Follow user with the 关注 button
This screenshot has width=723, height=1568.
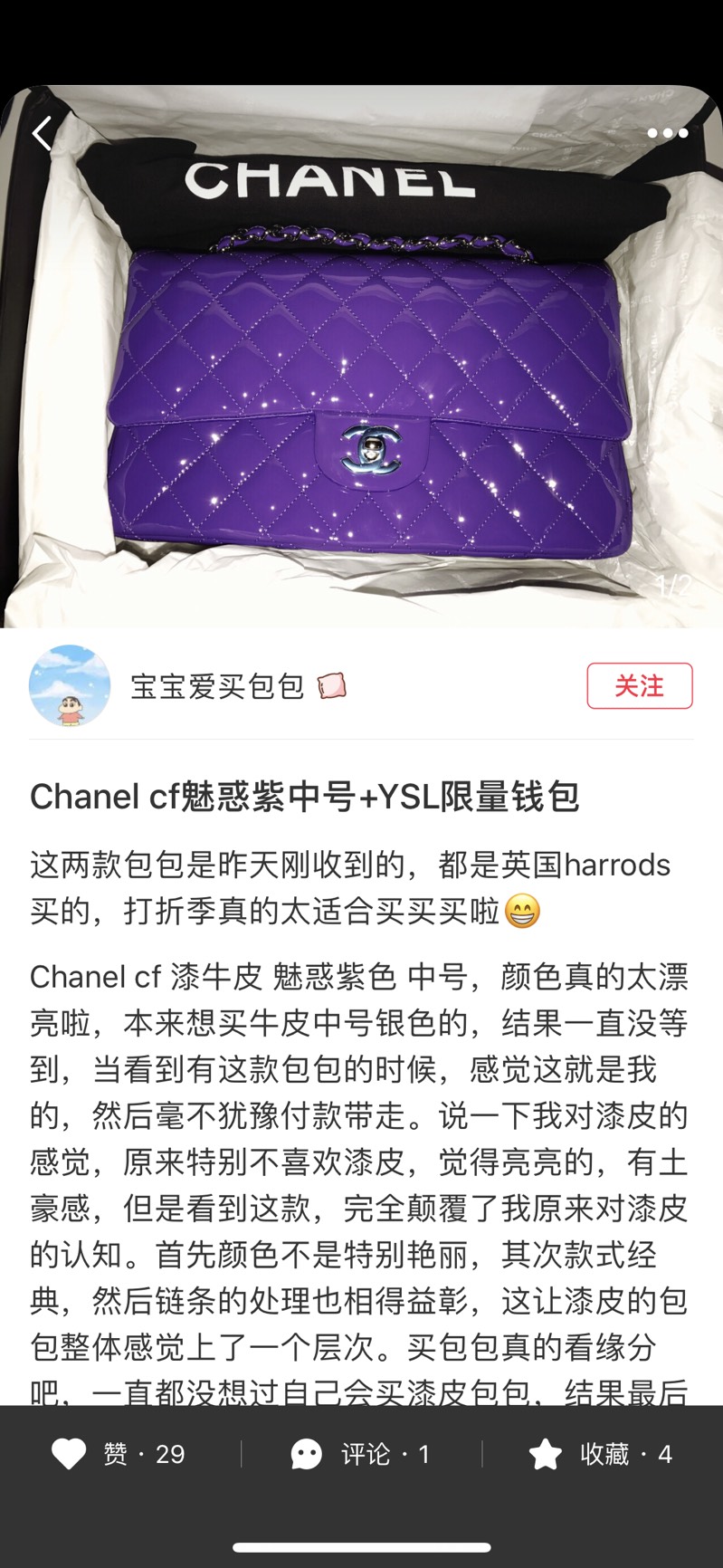click(639, 686)
